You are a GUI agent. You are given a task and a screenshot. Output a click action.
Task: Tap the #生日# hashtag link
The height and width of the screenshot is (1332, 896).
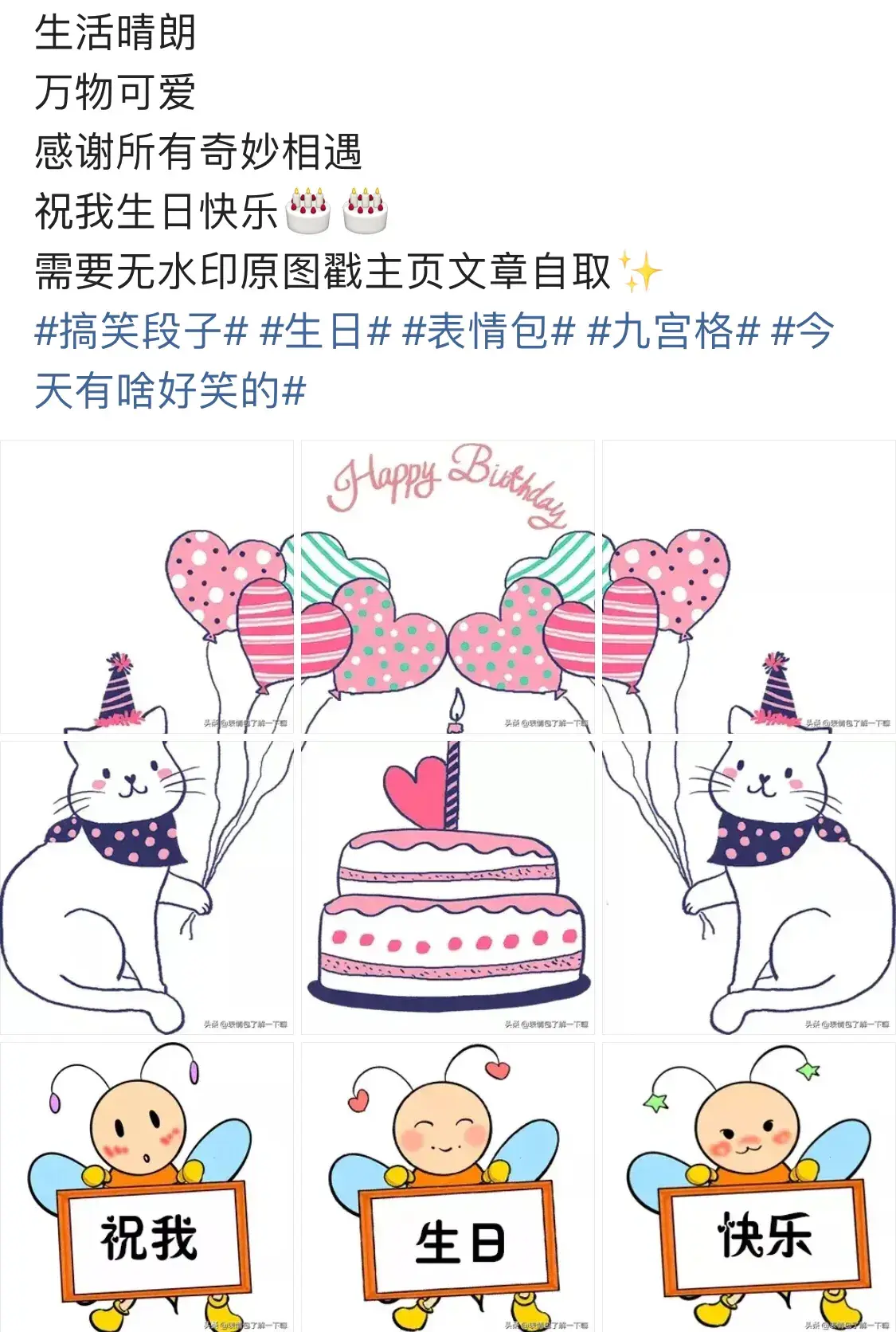[325, 331]
